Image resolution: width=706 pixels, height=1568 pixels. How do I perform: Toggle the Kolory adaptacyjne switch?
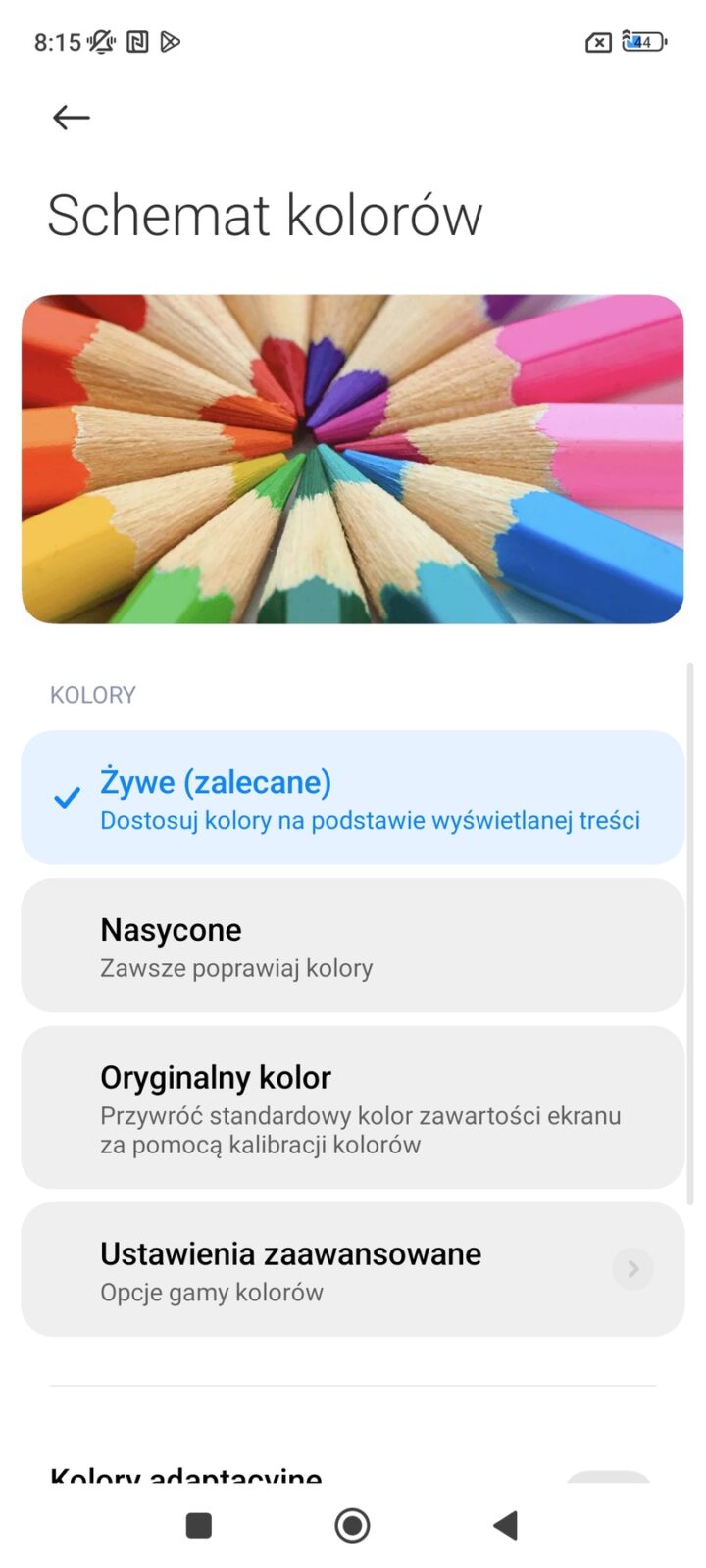609,1476
